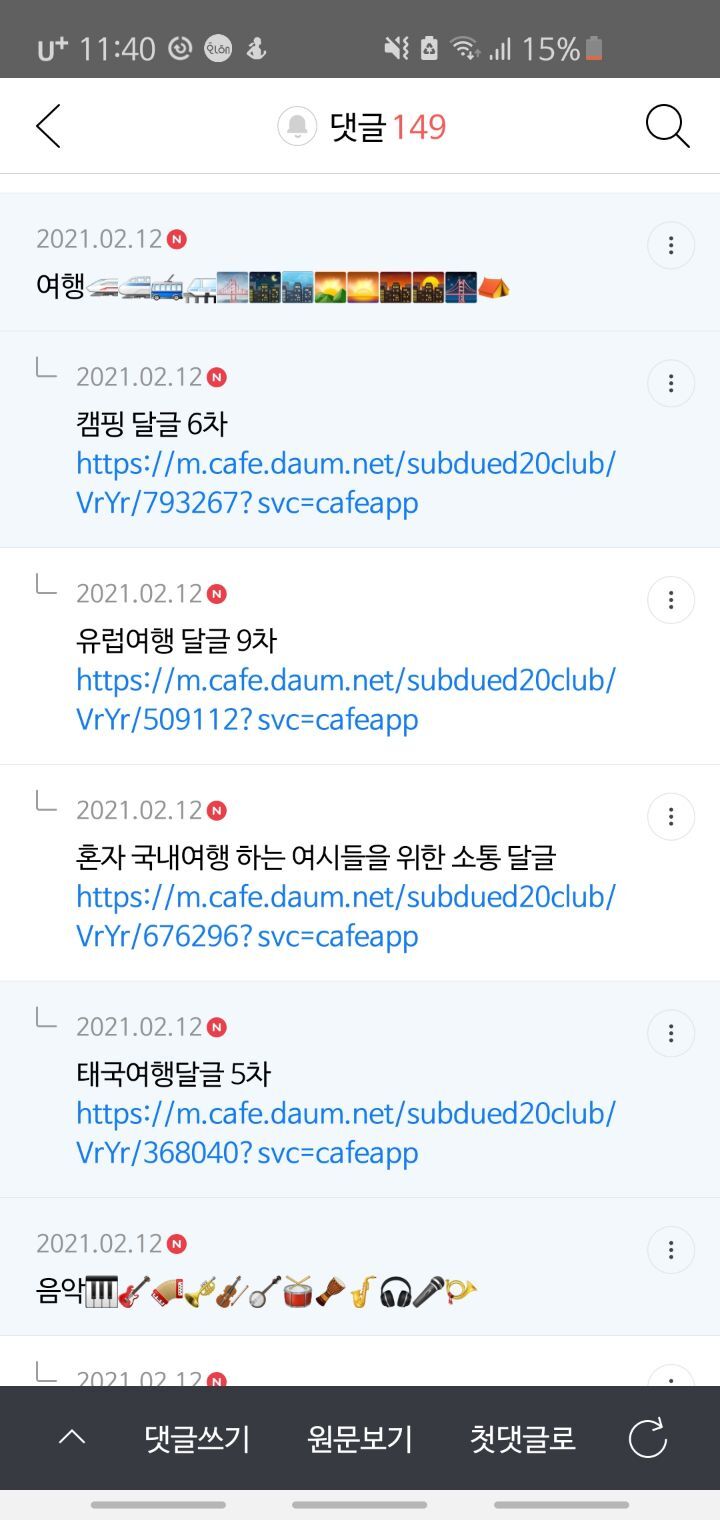
Task: Go back using the top-left arrow
Action: point(48,126)
